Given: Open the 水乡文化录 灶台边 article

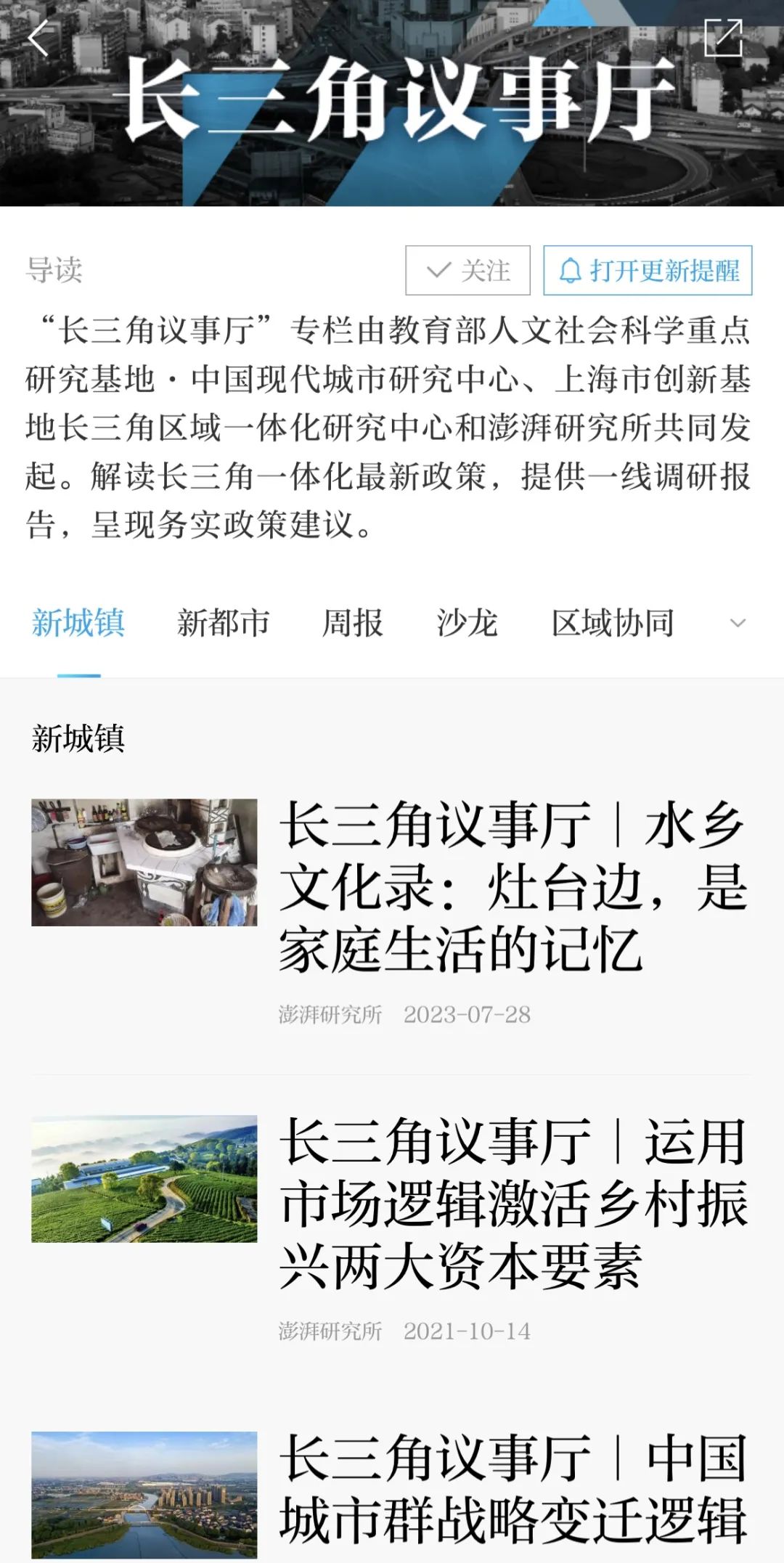Looking at the screenshot, I should coord(513,886).
